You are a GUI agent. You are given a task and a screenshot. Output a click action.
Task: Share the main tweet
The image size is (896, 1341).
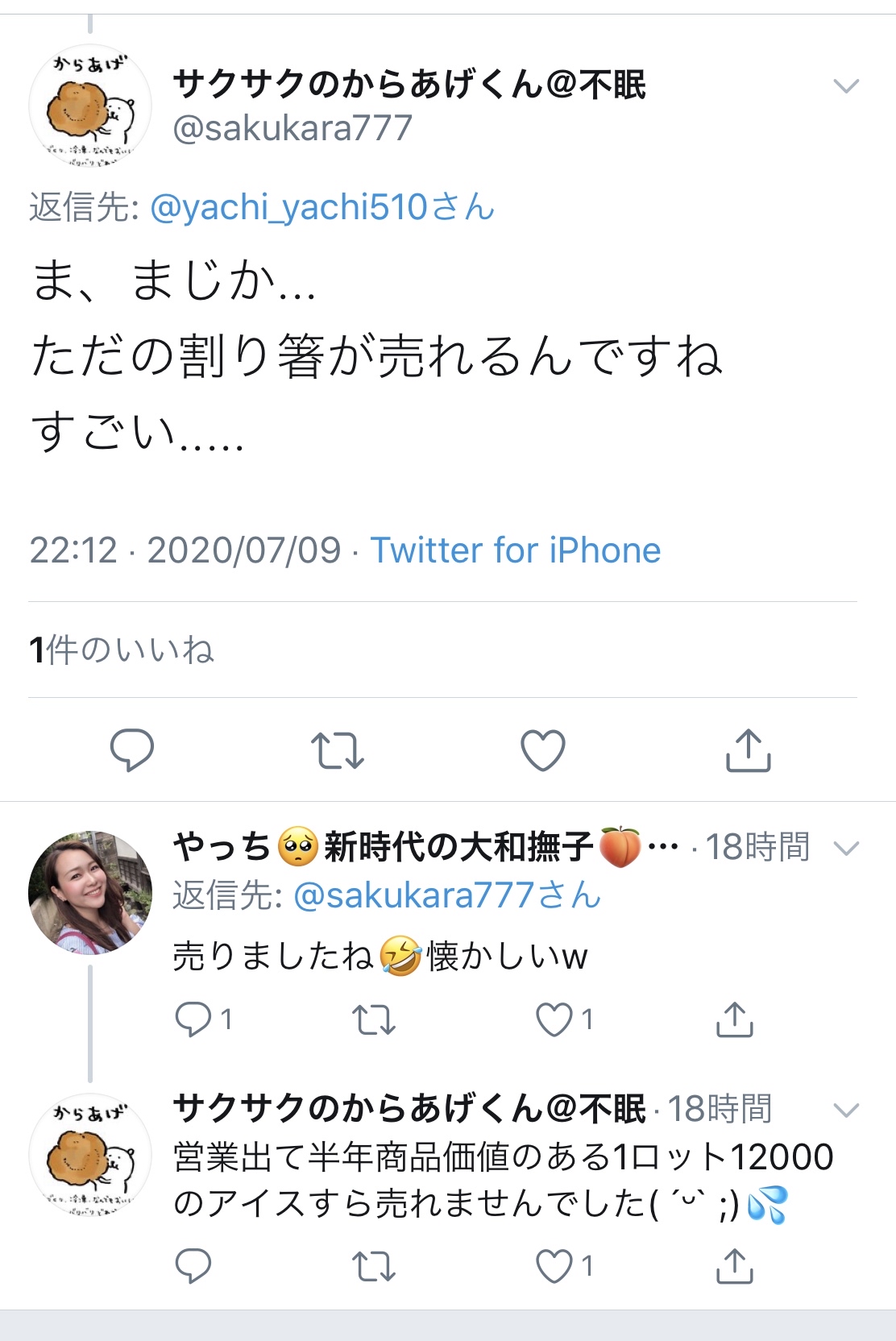click(749, 749)
